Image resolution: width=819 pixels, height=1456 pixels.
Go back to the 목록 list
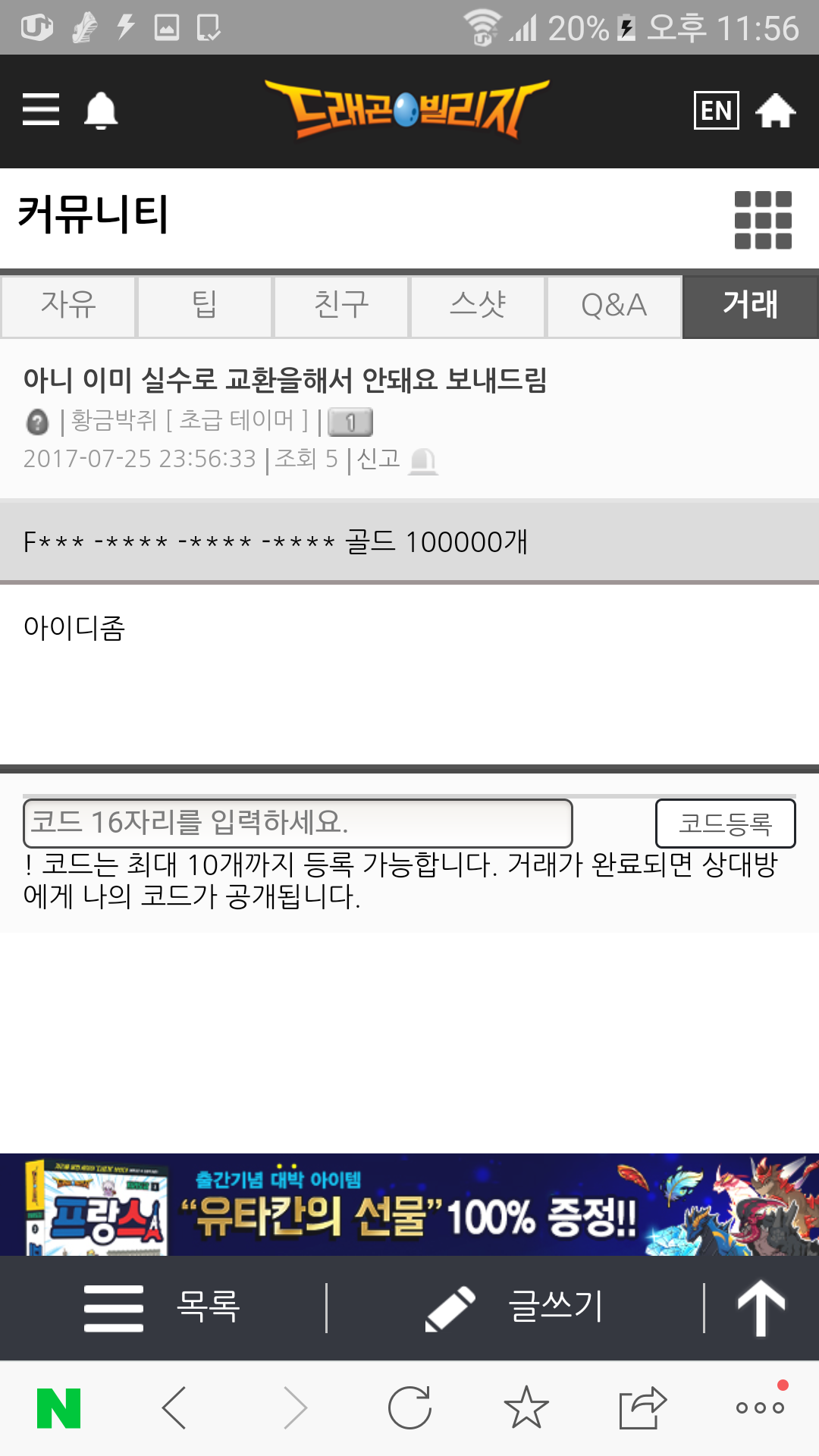tap(163, 1307)
